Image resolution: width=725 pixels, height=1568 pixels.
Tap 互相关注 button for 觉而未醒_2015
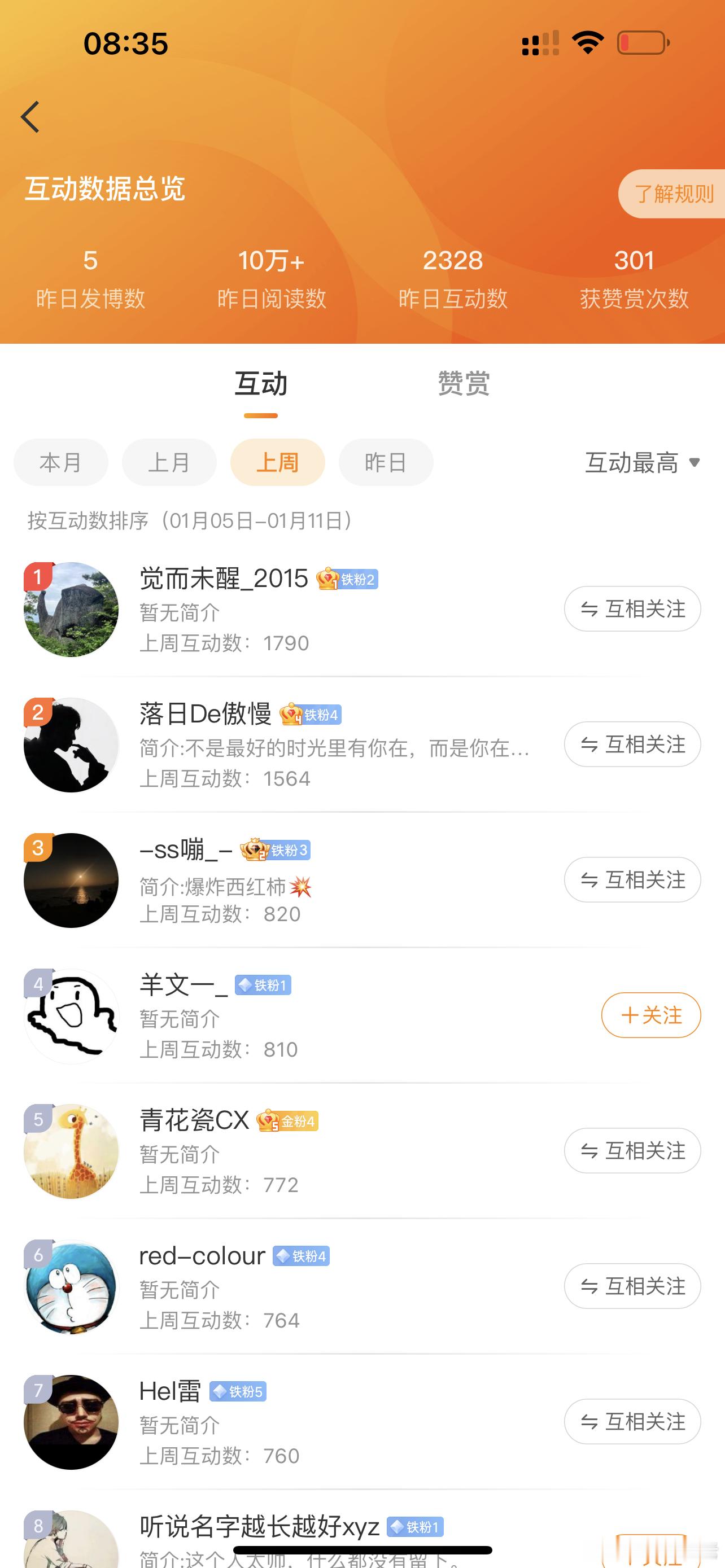click(632, 608)
